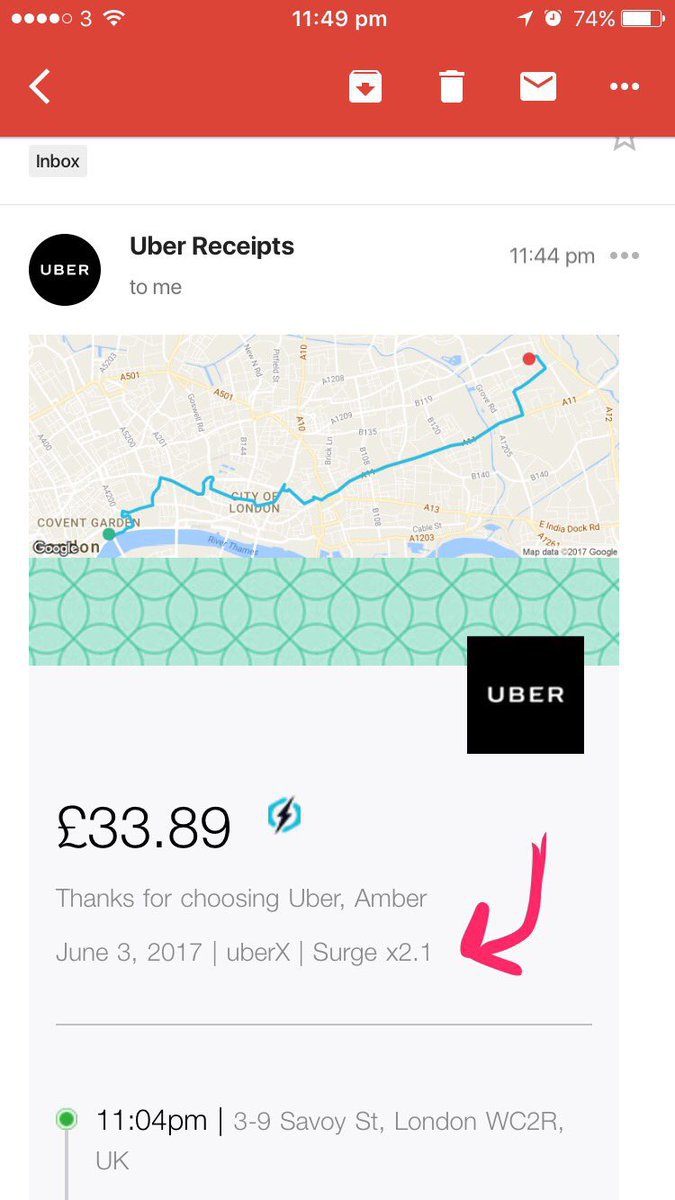Open message options next to 11:44 pm

click(624, 256)
